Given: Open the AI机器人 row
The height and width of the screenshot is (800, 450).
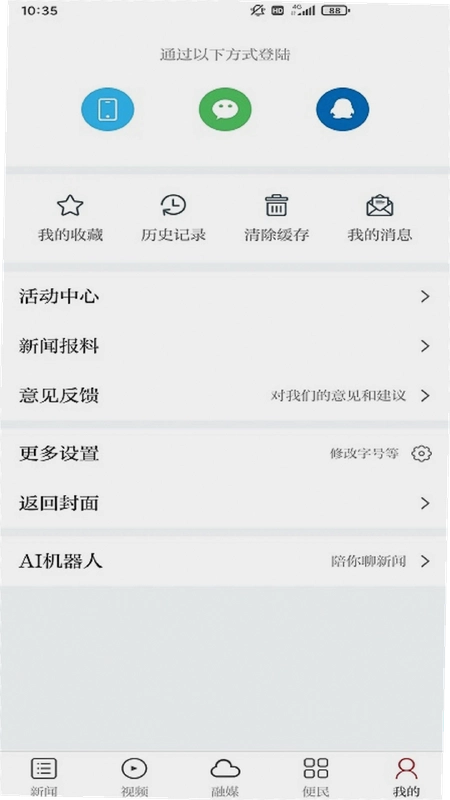Looking at the screenshot, I should [x=225, y=561].
